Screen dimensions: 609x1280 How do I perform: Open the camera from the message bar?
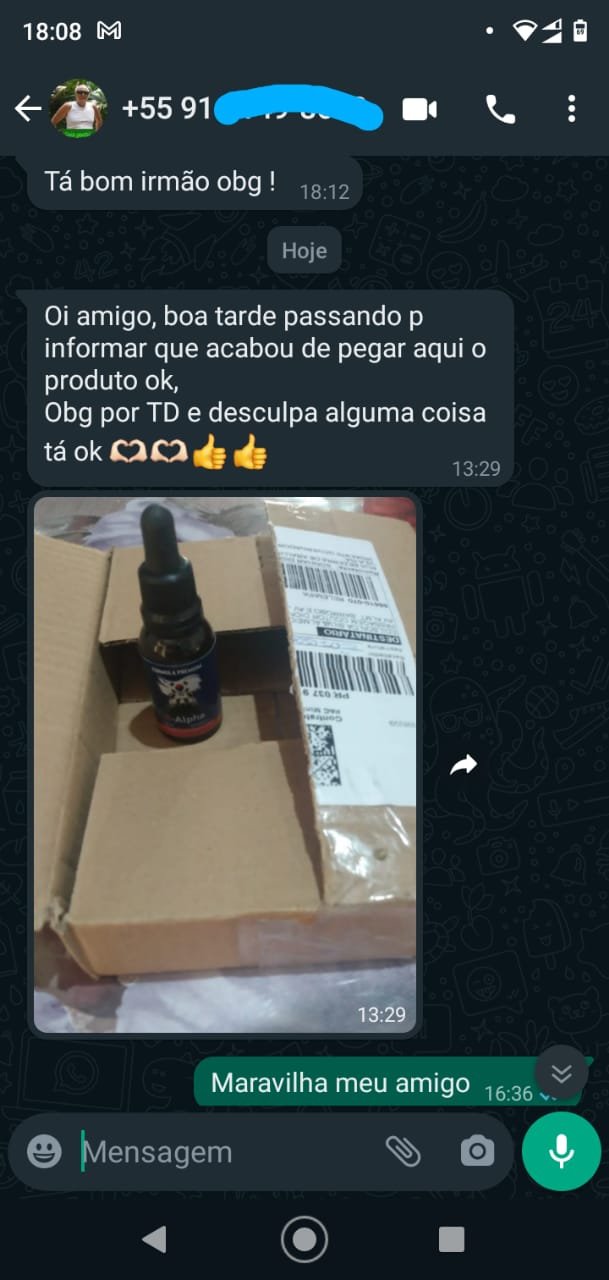[x=477, y=1152]
